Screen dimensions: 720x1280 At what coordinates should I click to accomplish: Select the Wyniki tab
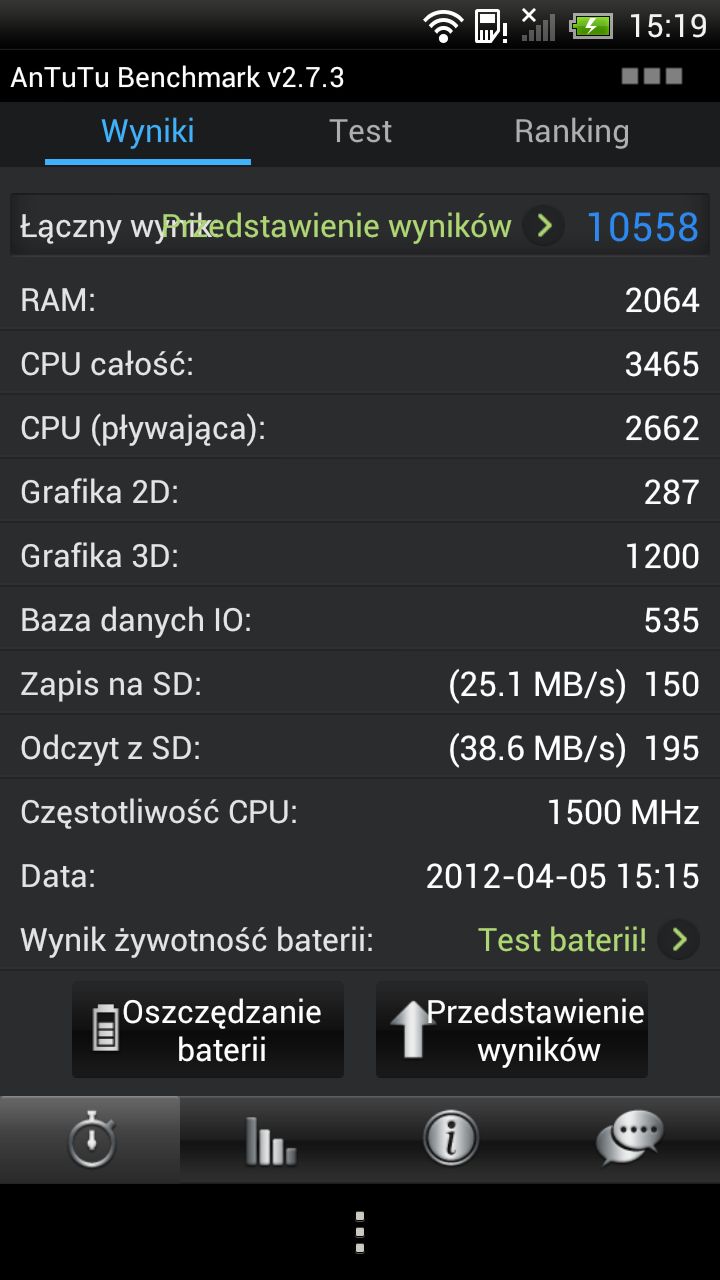point(148,132)
